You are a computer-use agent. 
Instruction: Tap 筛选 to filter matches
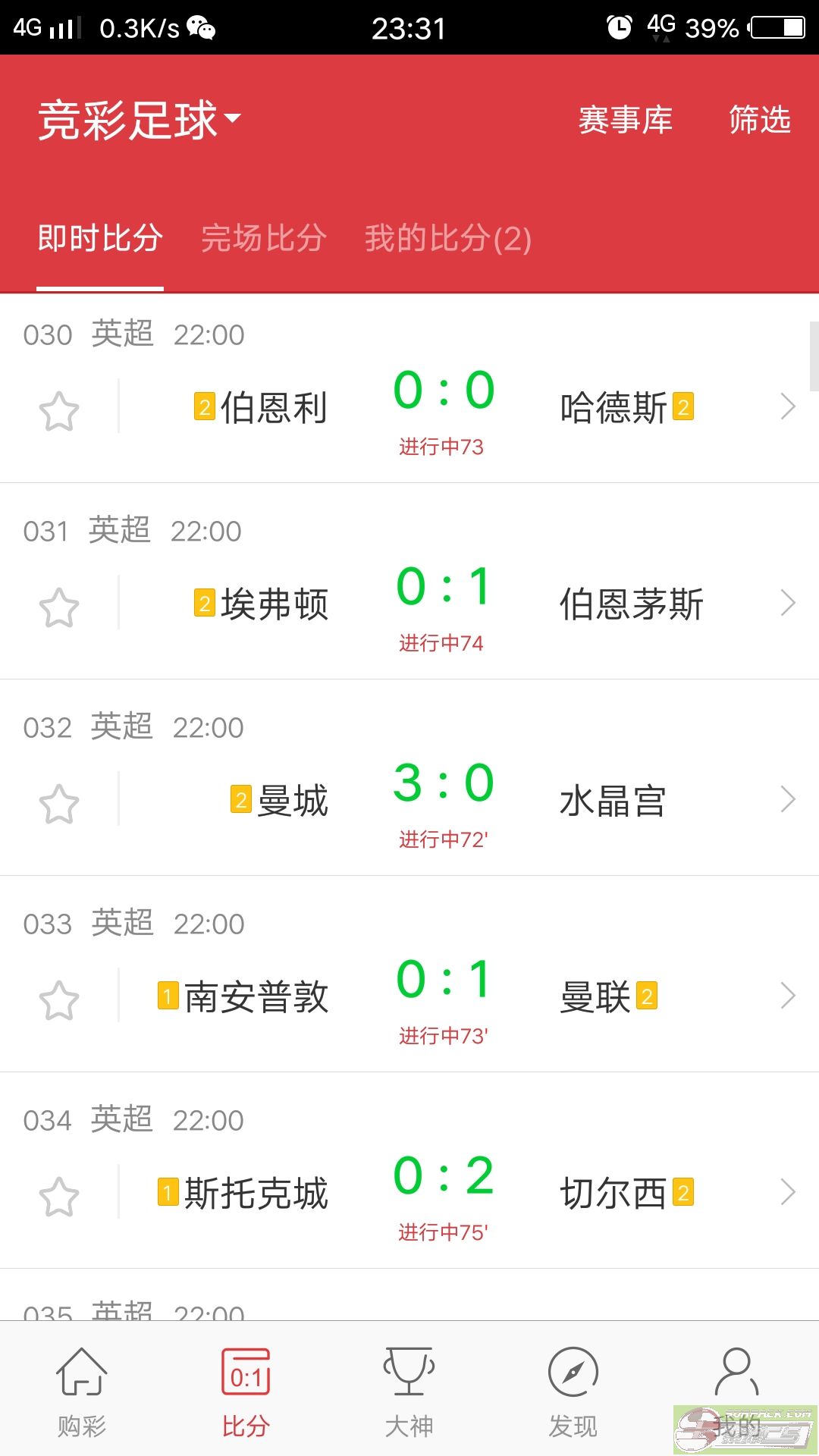759,120
